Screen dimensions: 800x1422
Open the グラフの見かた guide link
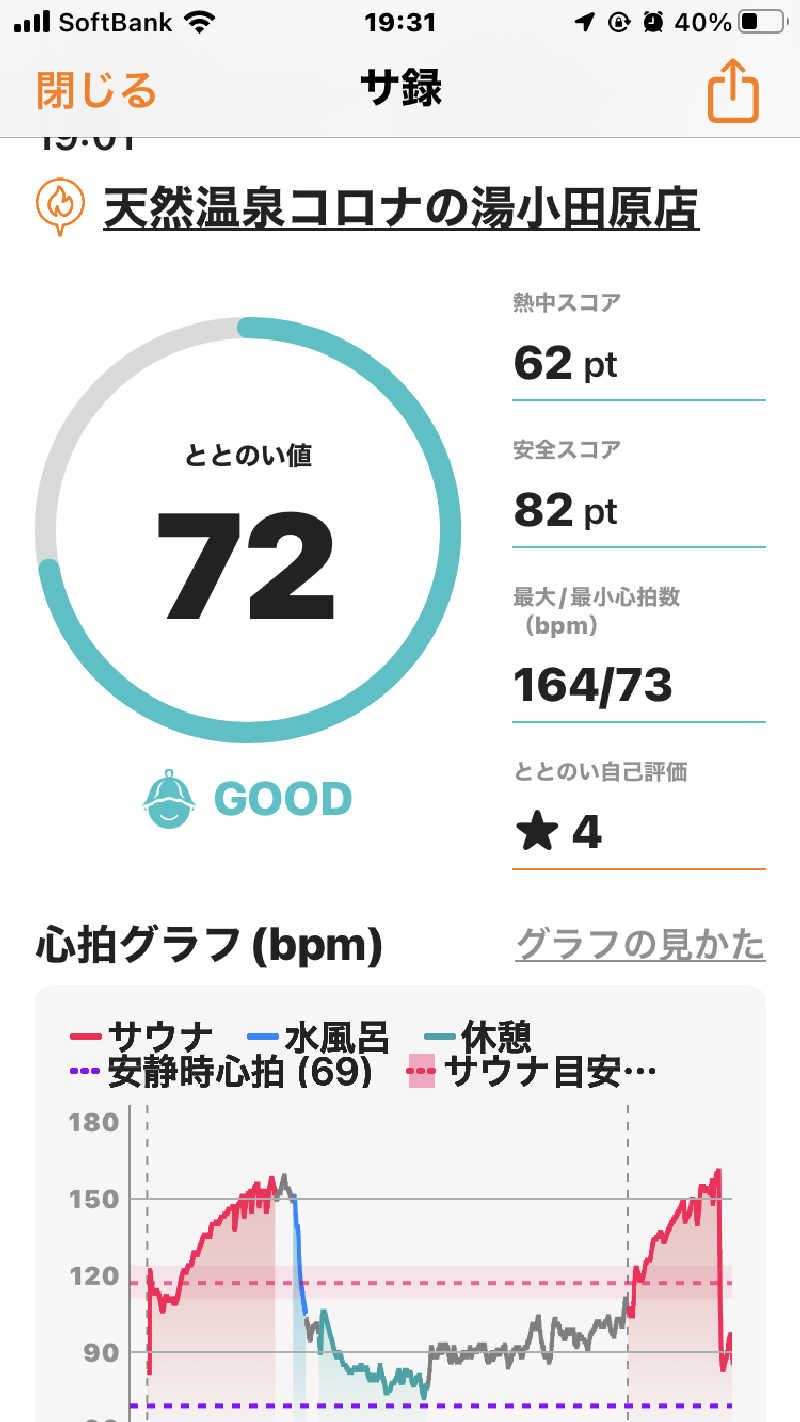pyautogui.click(x=640, y=944)
